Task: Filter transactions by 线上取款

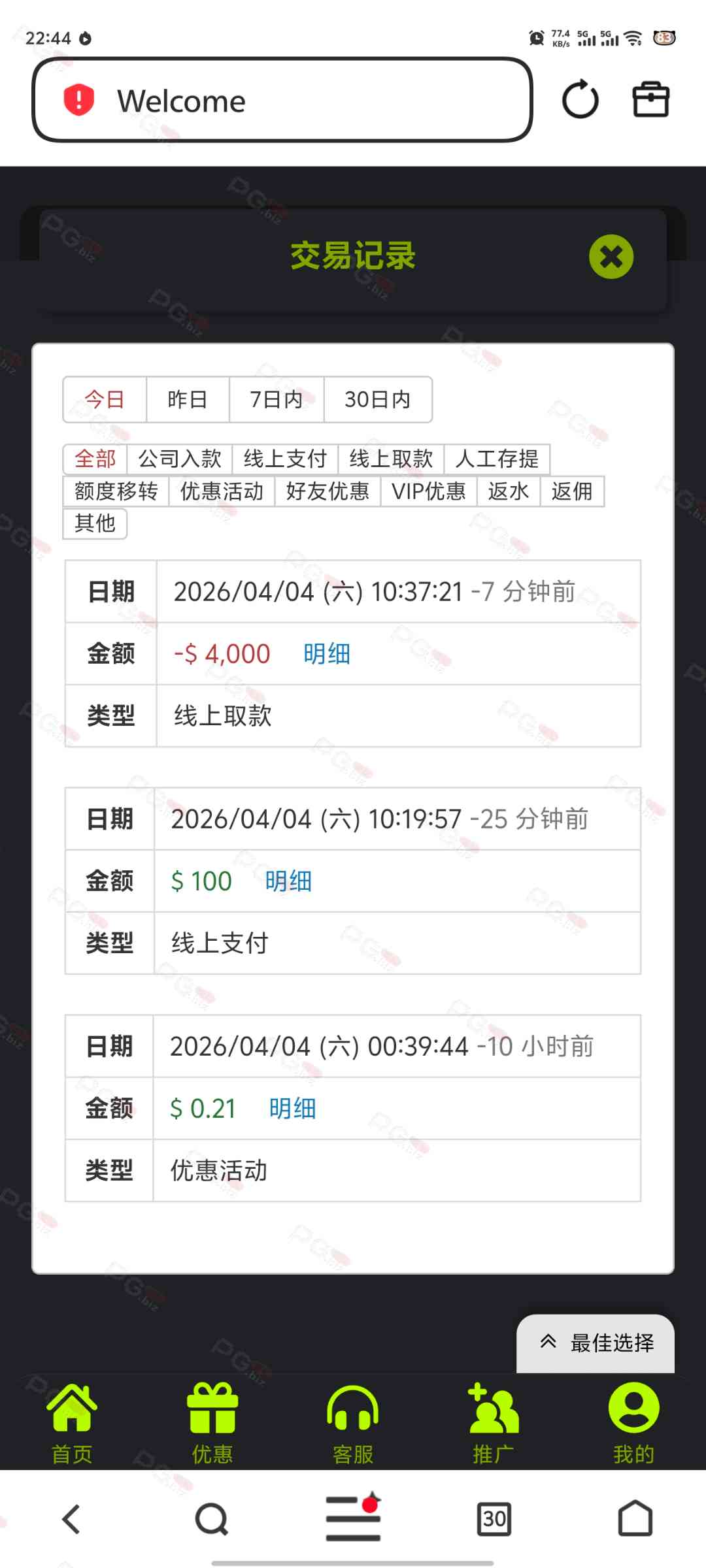Action: pyautogui.click(x=391, y=459)
